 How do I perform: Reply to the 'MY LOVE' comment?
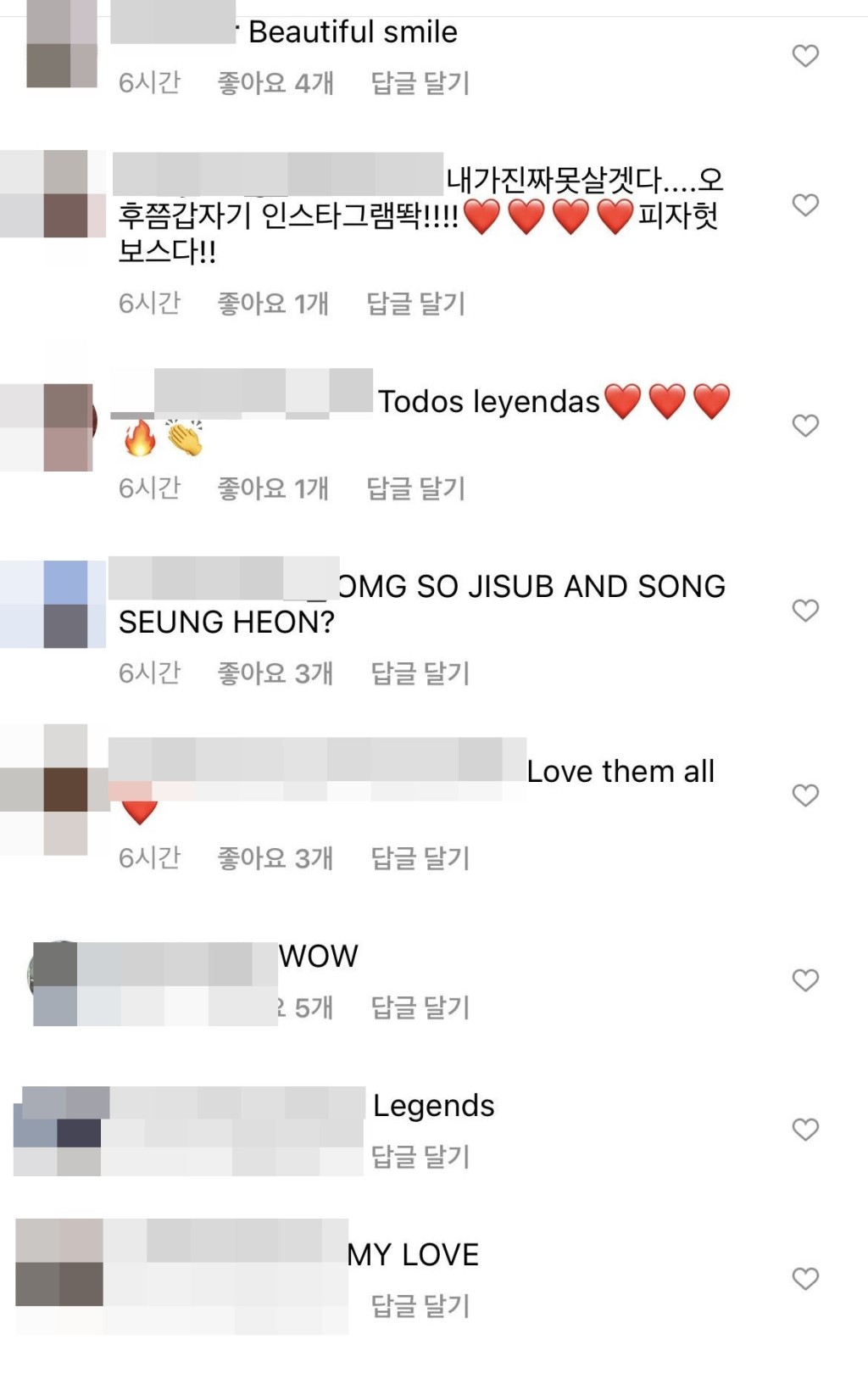pos(420,1306)
